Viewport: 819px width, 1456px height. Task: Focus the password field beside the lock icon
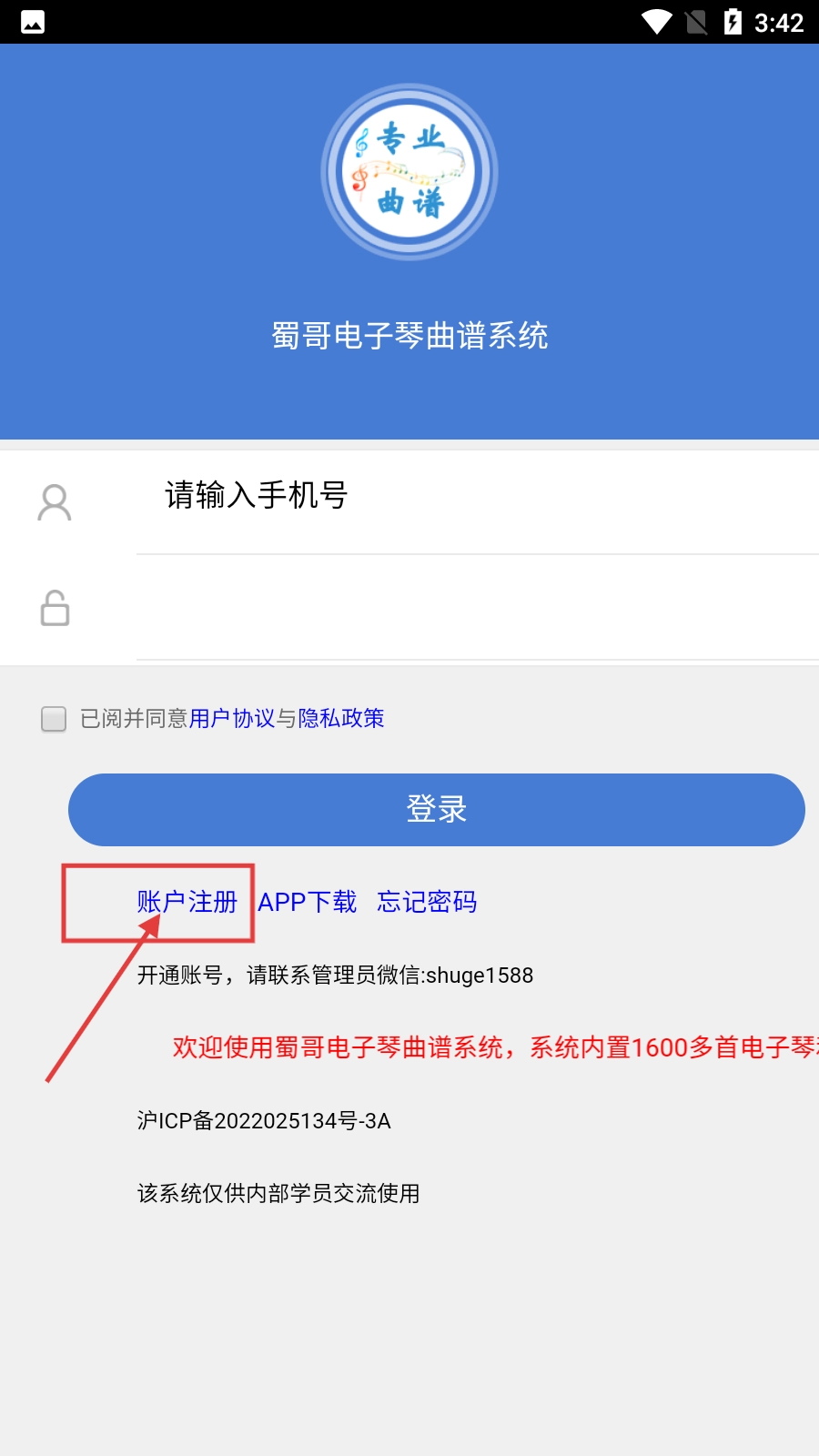(473, 608)
